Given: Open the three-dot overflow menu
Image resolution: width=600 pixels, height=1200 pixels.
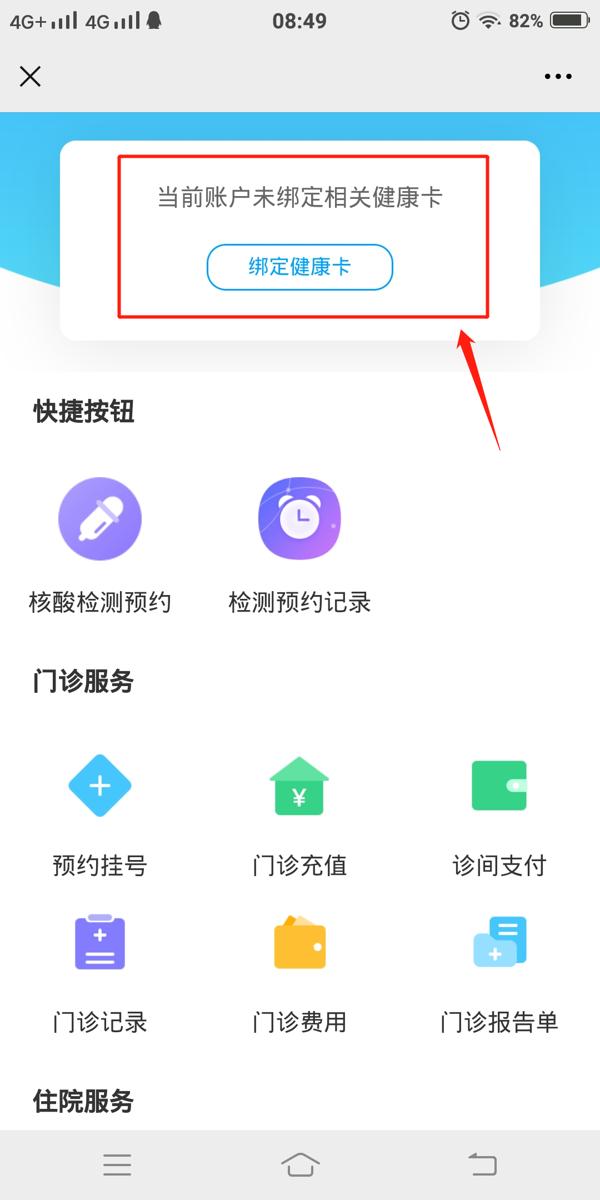Looking at the screenshot, I should point(557,76).
